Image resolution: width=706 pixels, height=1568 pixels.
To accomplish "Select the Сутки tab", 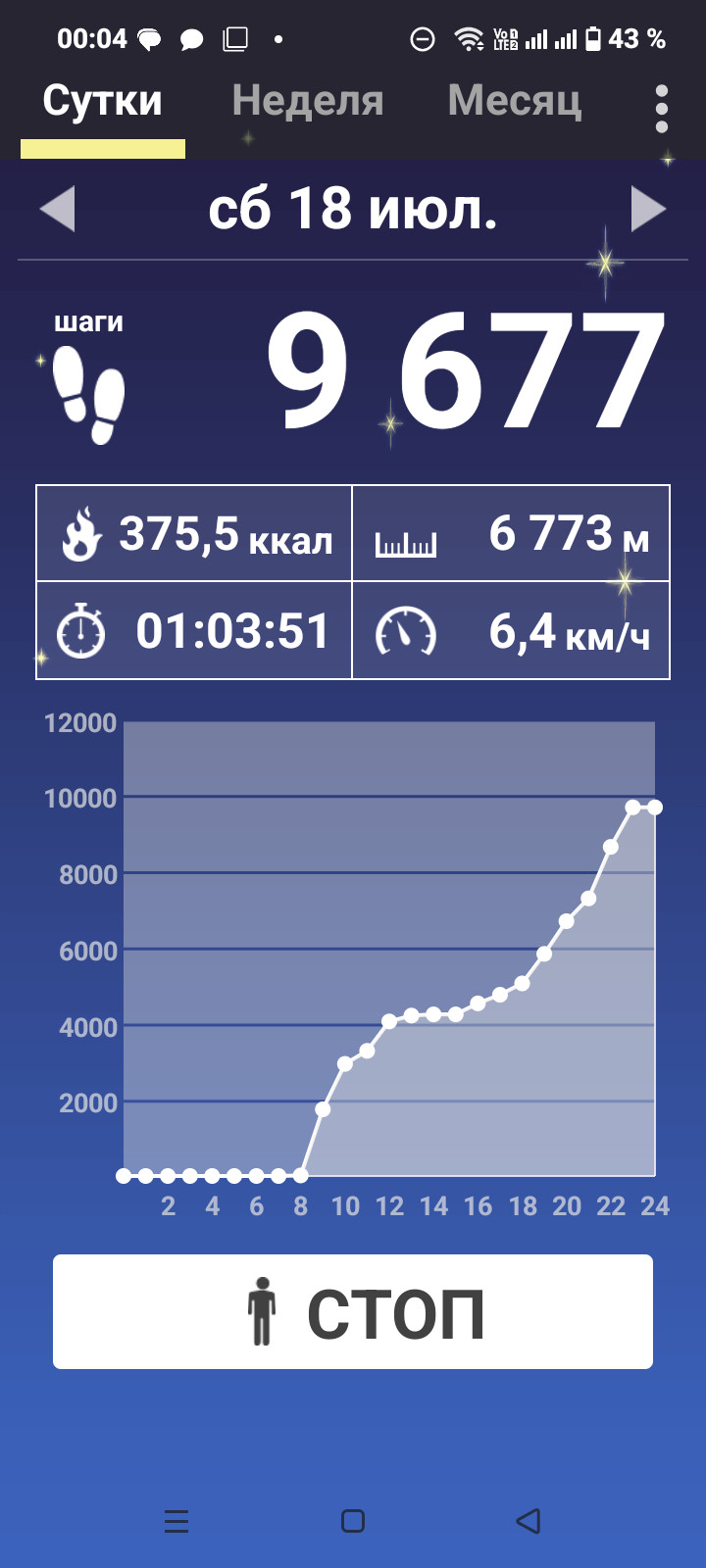I will coord(103,101).
